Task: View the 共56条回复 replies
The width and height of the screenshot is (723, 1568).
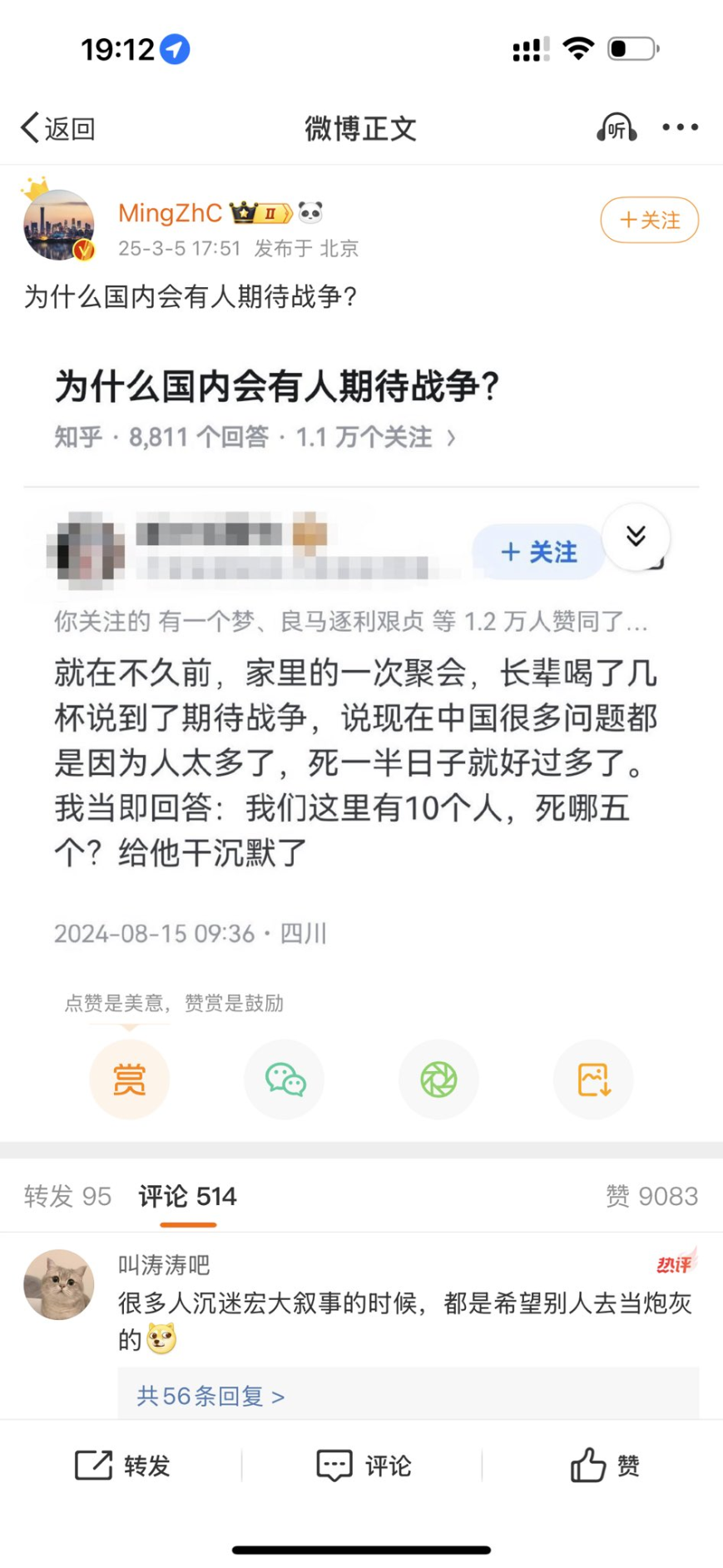Action: coord(210,1396)
